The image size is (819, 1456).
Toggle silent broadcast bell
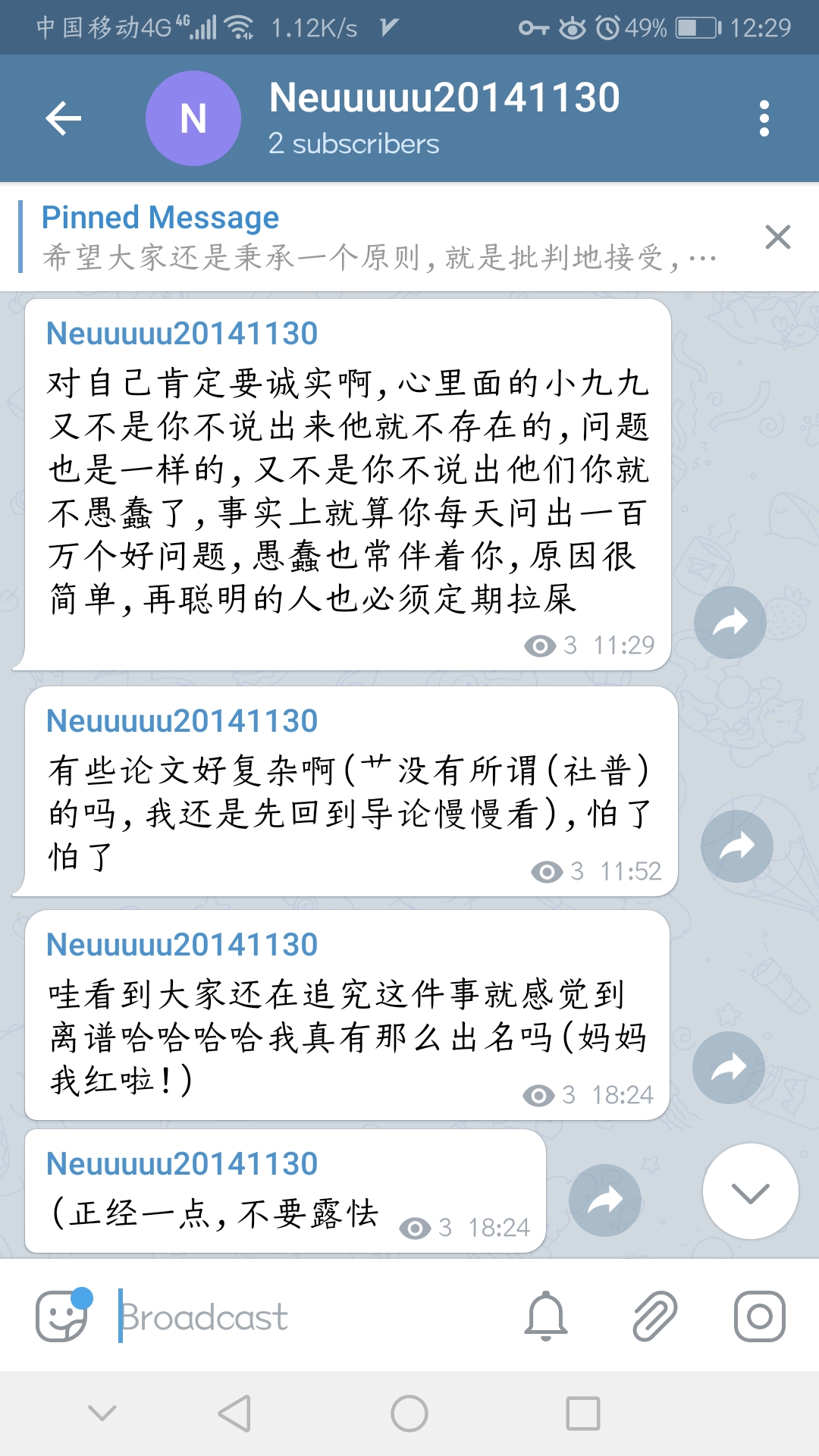[545, 1316]
